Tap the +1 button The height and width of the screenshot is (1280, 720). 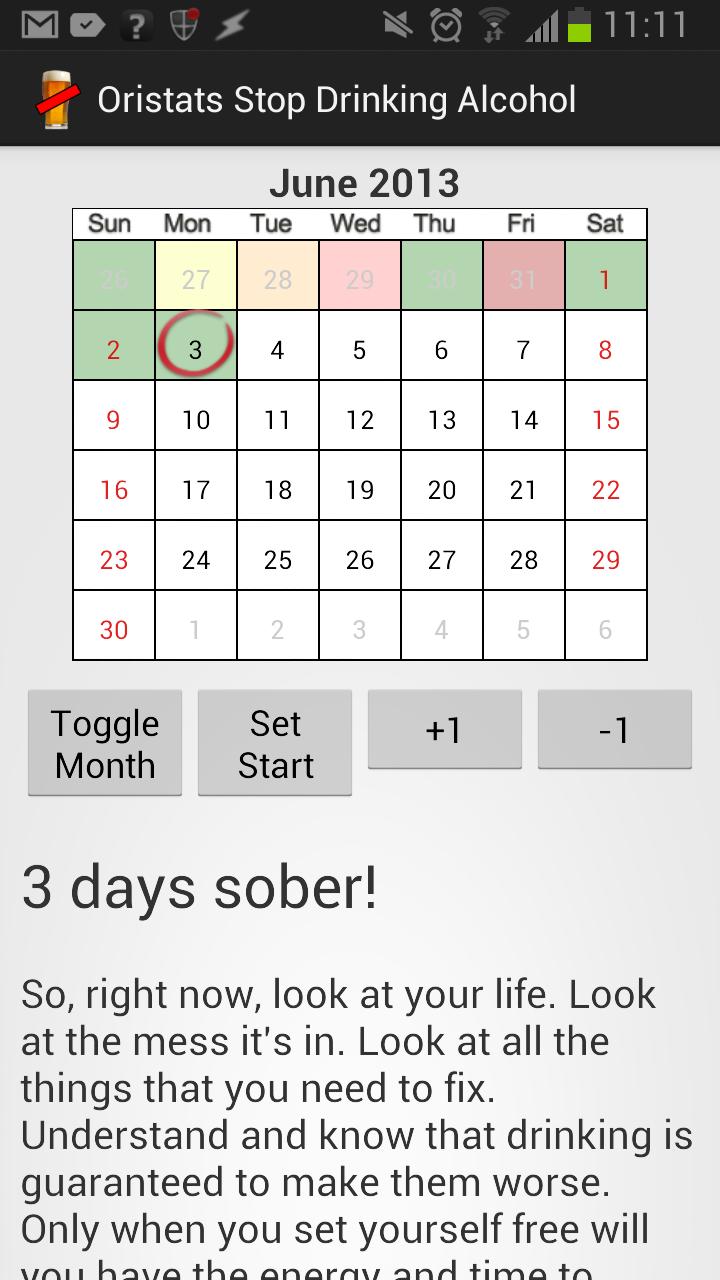(444, 730)
